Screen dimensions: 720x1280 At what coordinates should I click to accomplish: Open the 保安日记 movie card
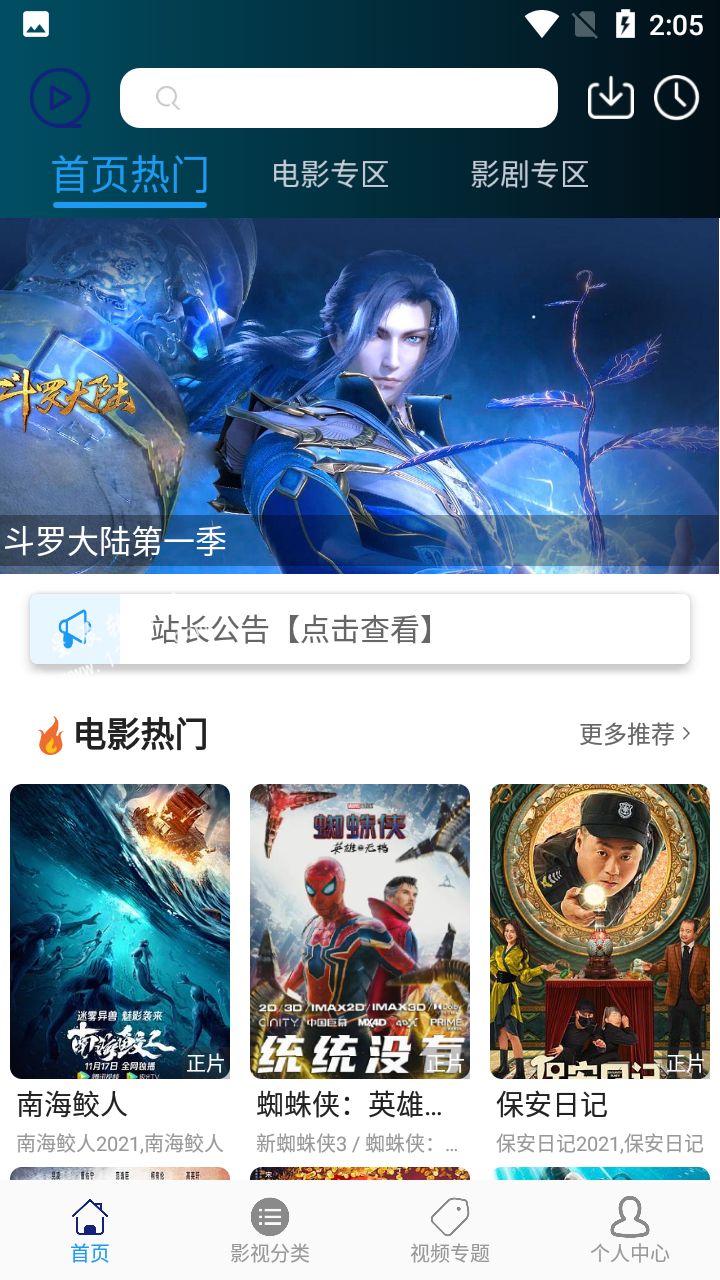point(600,931)
